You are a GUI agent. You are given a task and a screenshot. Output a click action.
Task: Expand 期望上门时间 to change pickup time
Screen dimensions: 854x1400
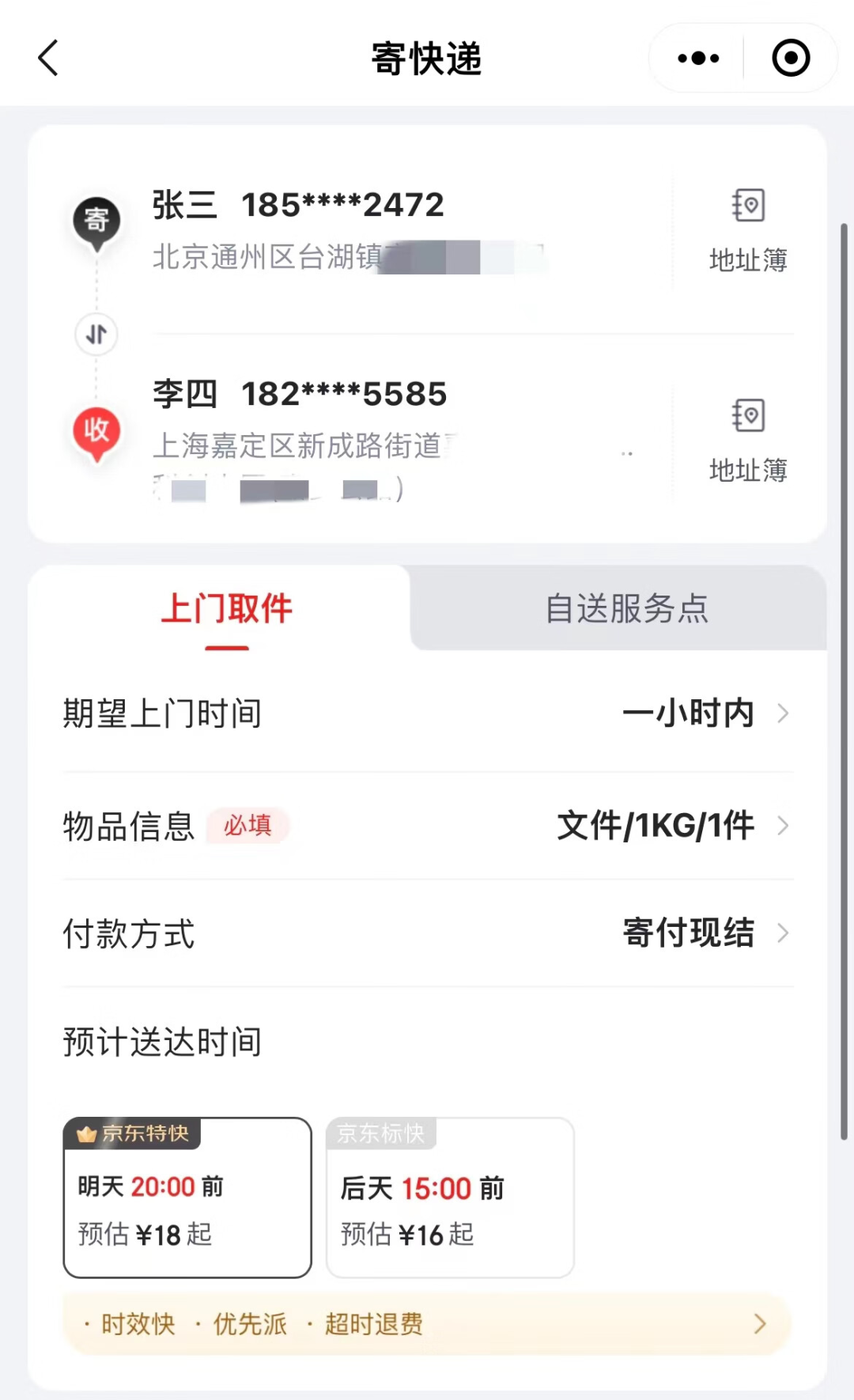(x=427, y=713)
